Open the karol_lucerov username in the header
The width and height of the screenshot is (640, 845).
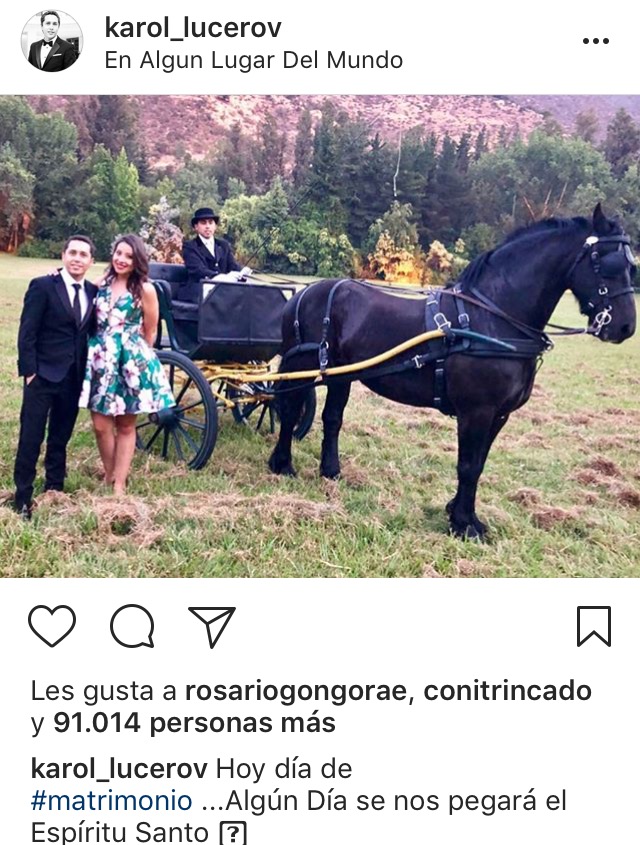193,27
